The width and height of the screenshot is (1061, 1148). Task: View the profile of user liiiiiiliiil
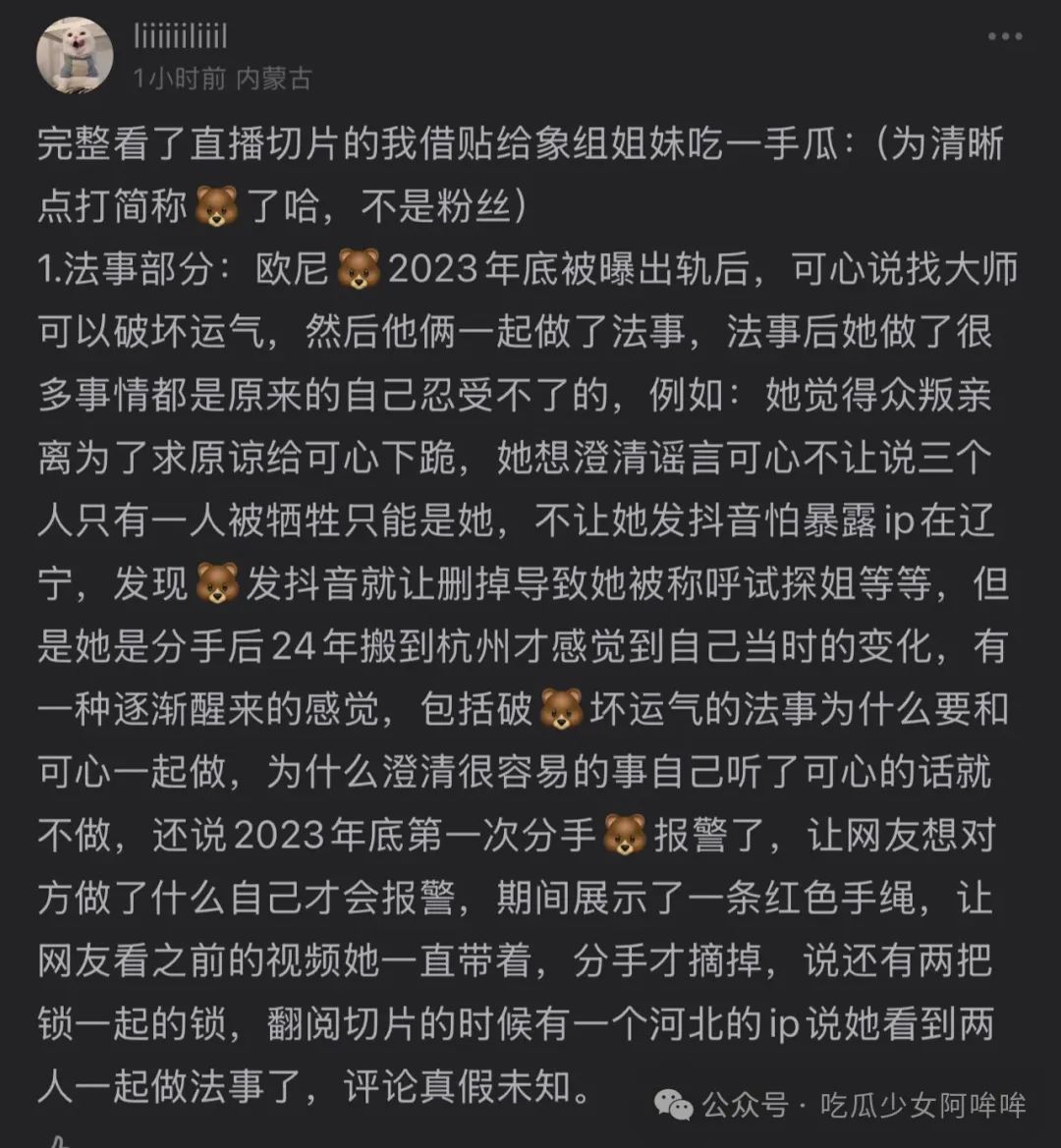[x=180, y=37]
